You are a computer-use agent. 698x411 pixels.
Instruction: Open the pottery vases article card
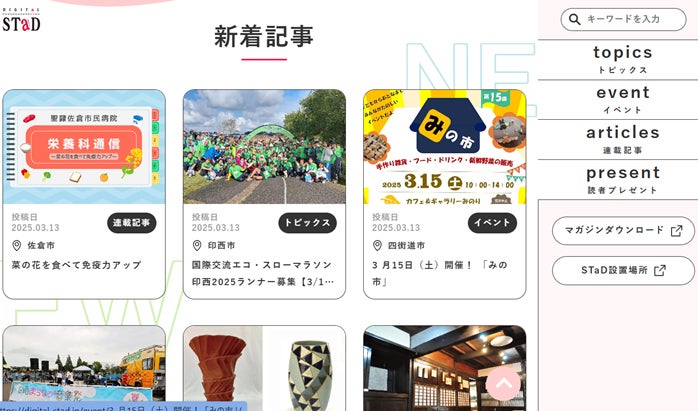tap(264, 368)
